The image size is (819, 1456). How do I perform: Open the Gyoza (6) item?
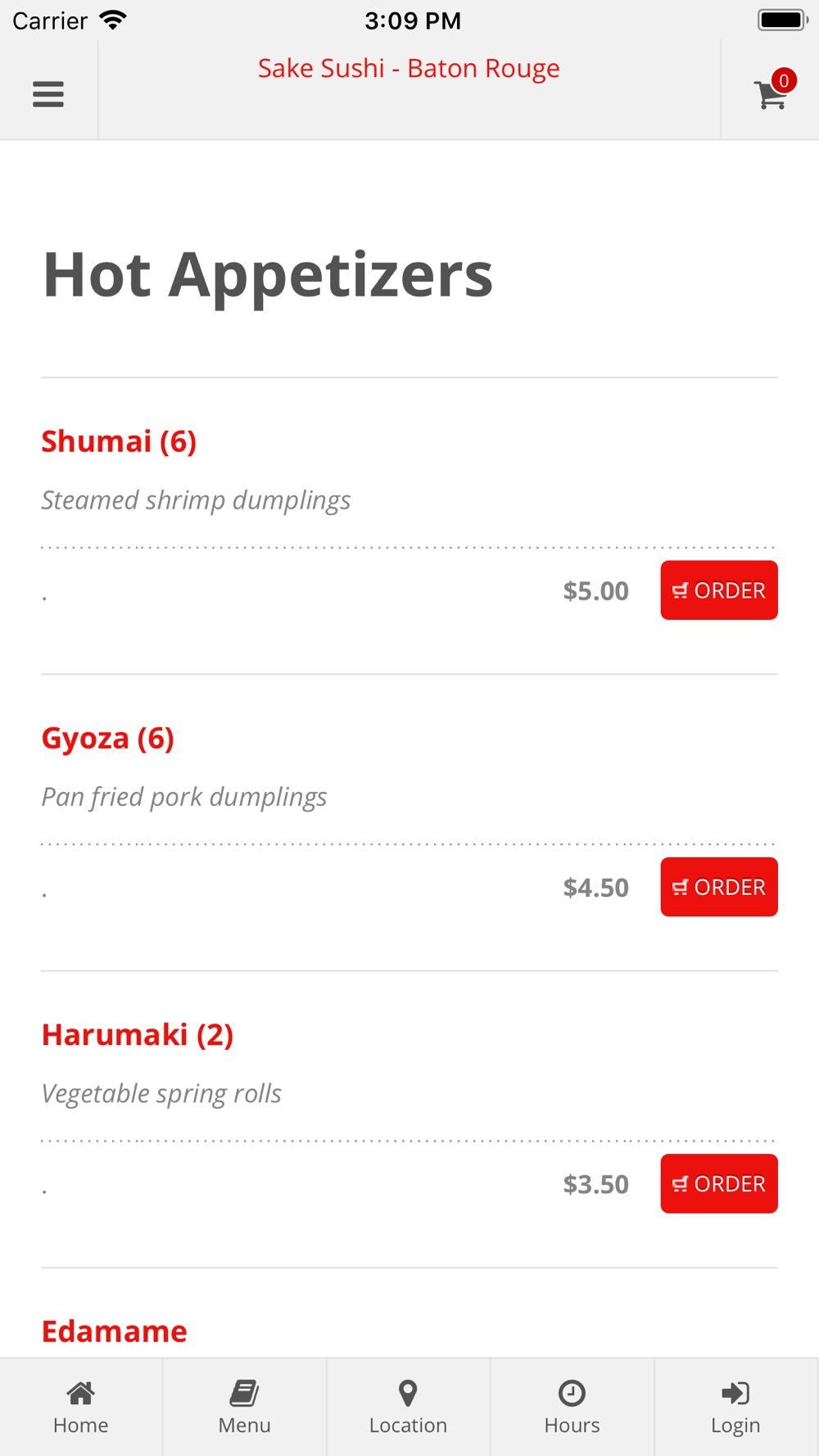108,739
